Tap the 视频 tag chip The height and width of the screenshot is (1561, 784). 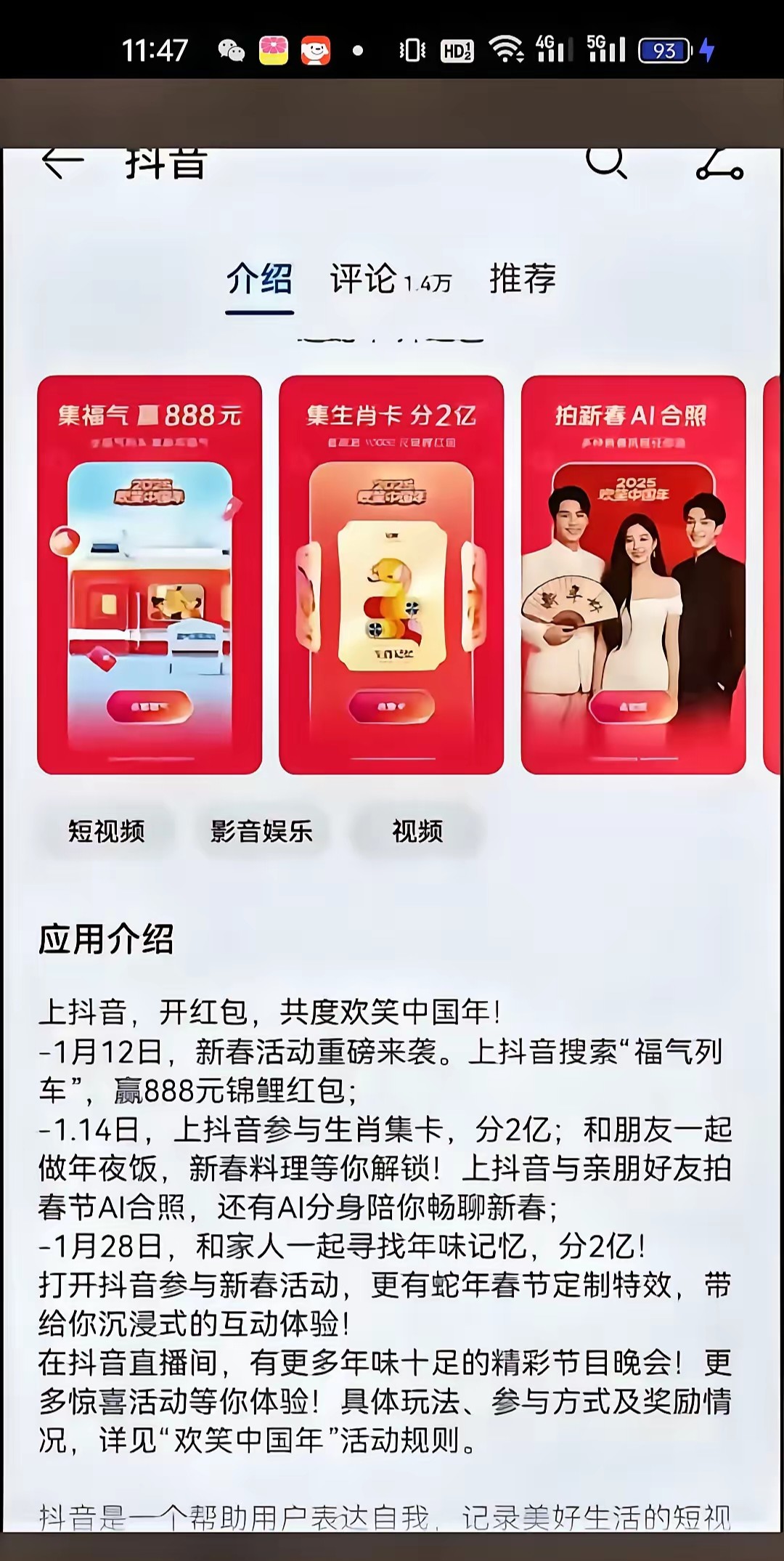(x=417, y=831)
